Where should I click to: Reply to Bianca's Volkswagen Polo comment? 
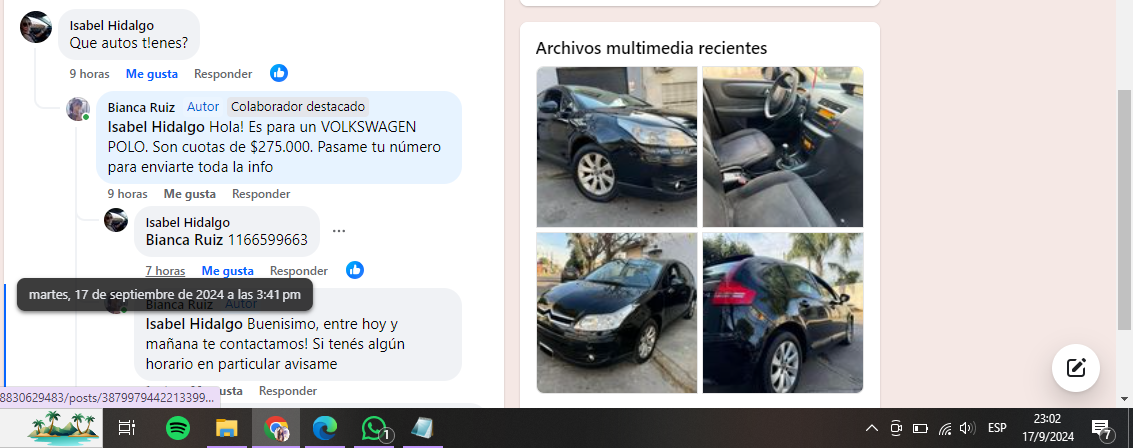click(261, 193)
